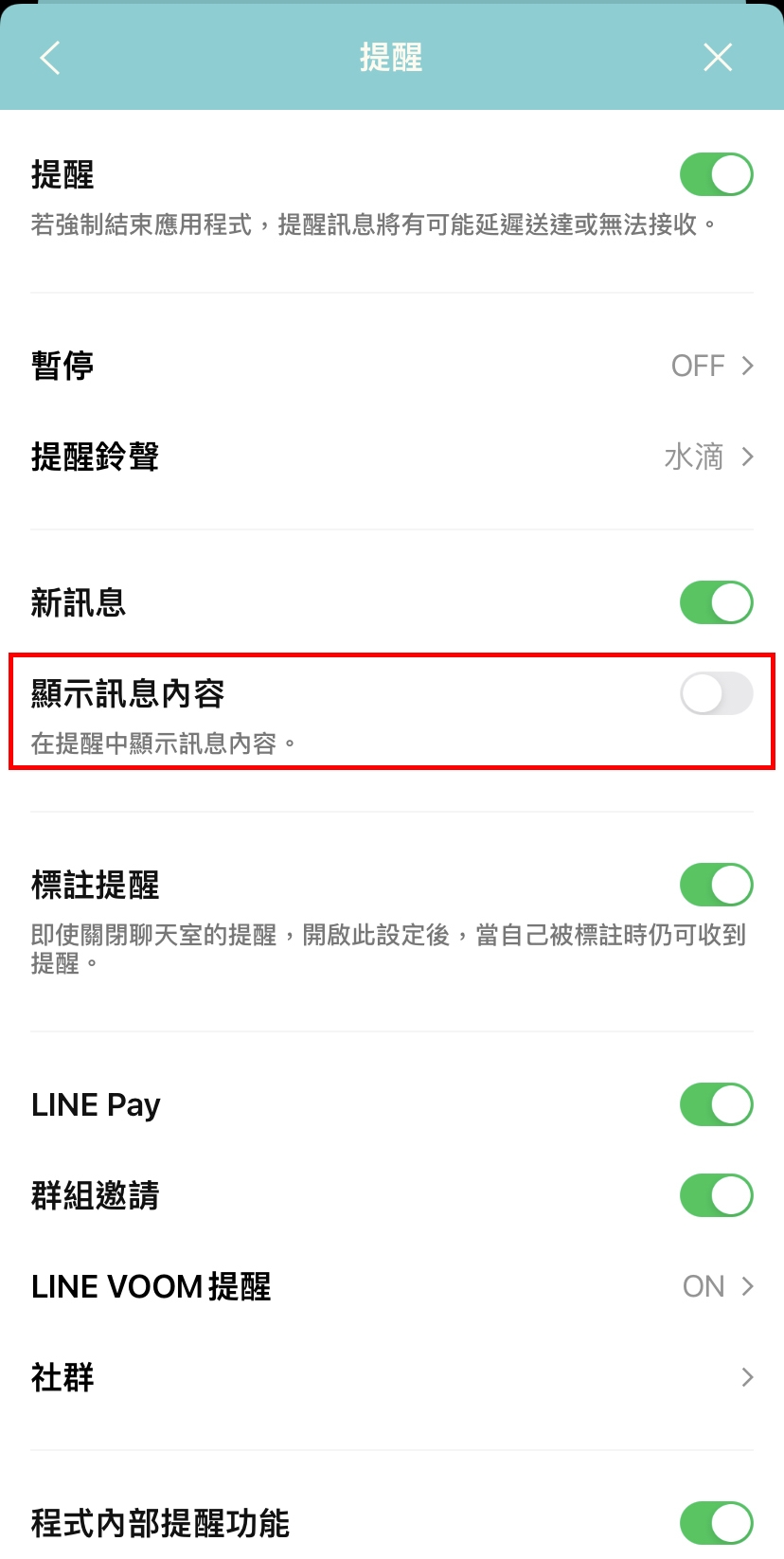Turn off the main 提醒 switch
Image resolution: width=784 pixels, height=1559 pixels.
(716, 175)
